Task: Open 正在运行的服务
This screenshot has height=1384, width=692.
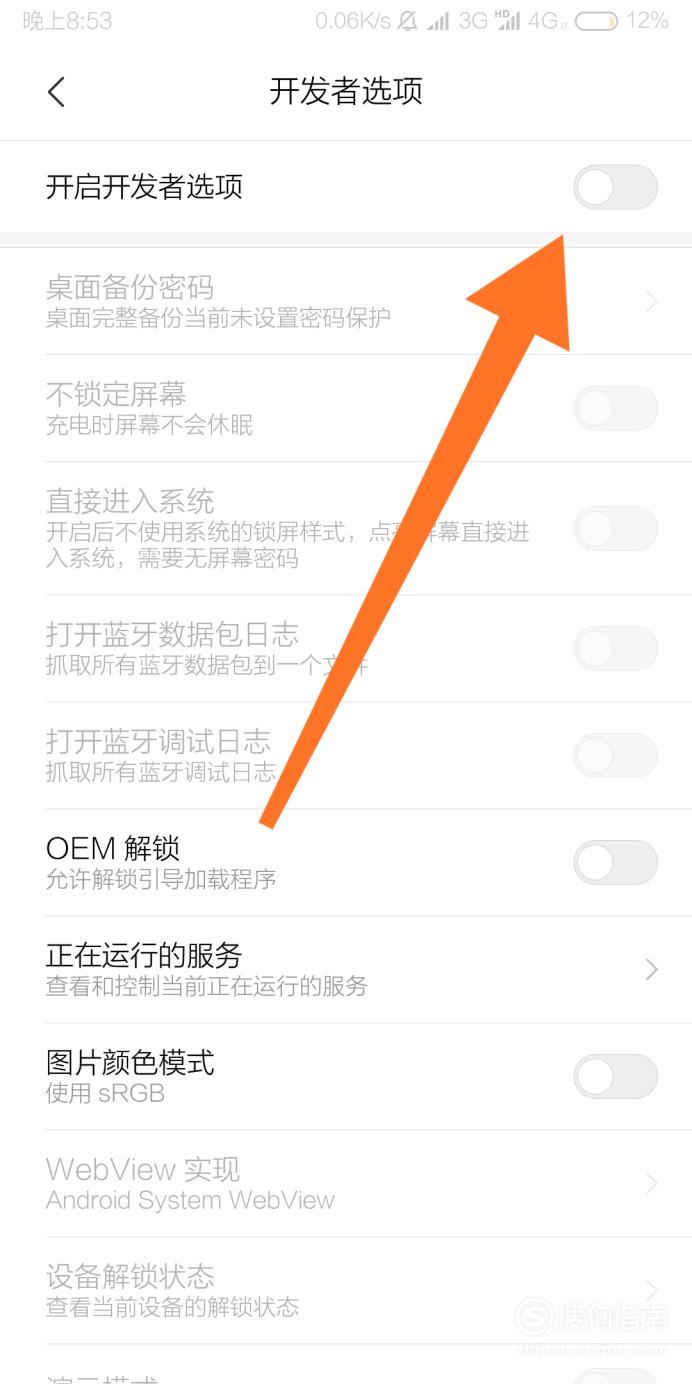Action: click(x=346, y=969)
